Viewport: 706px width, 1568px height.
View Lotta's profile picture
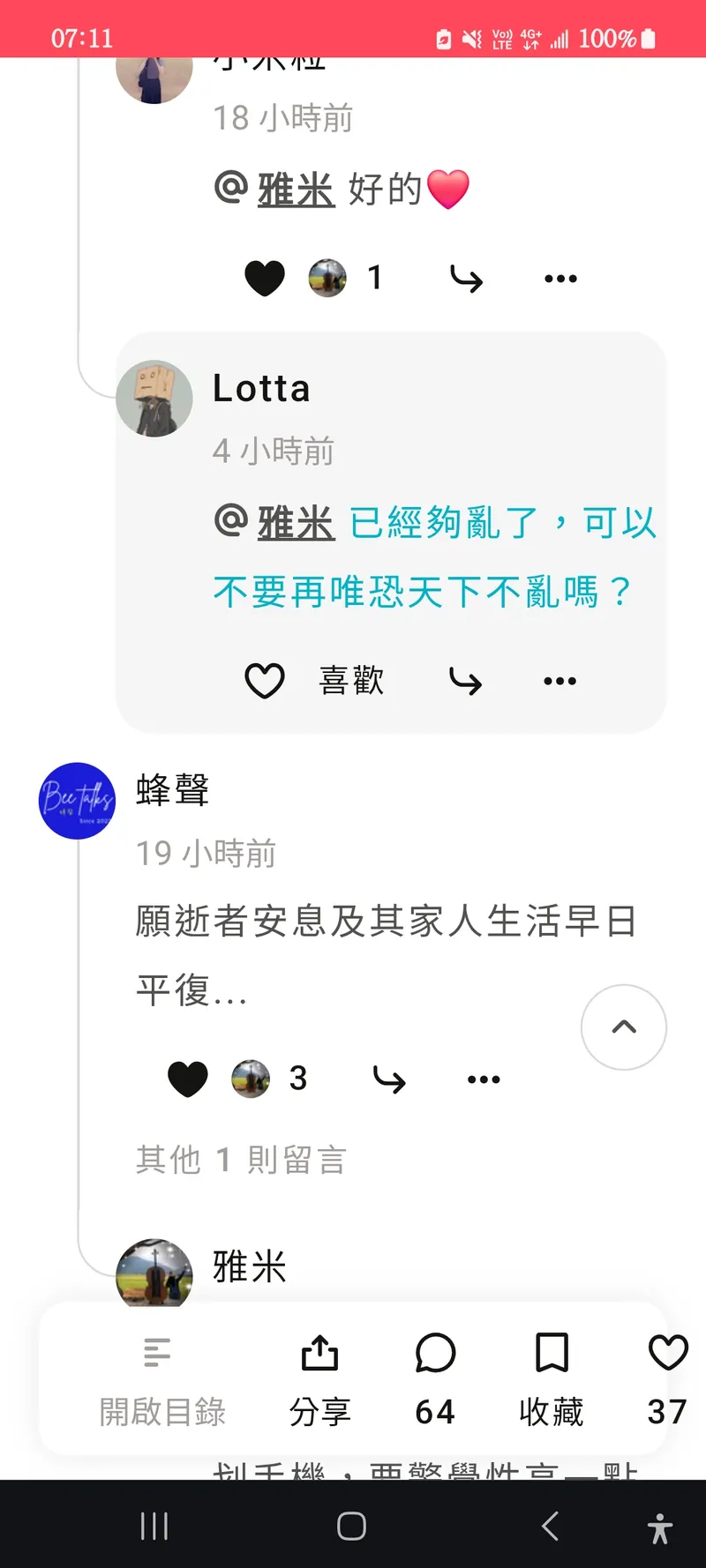[154, 399]
